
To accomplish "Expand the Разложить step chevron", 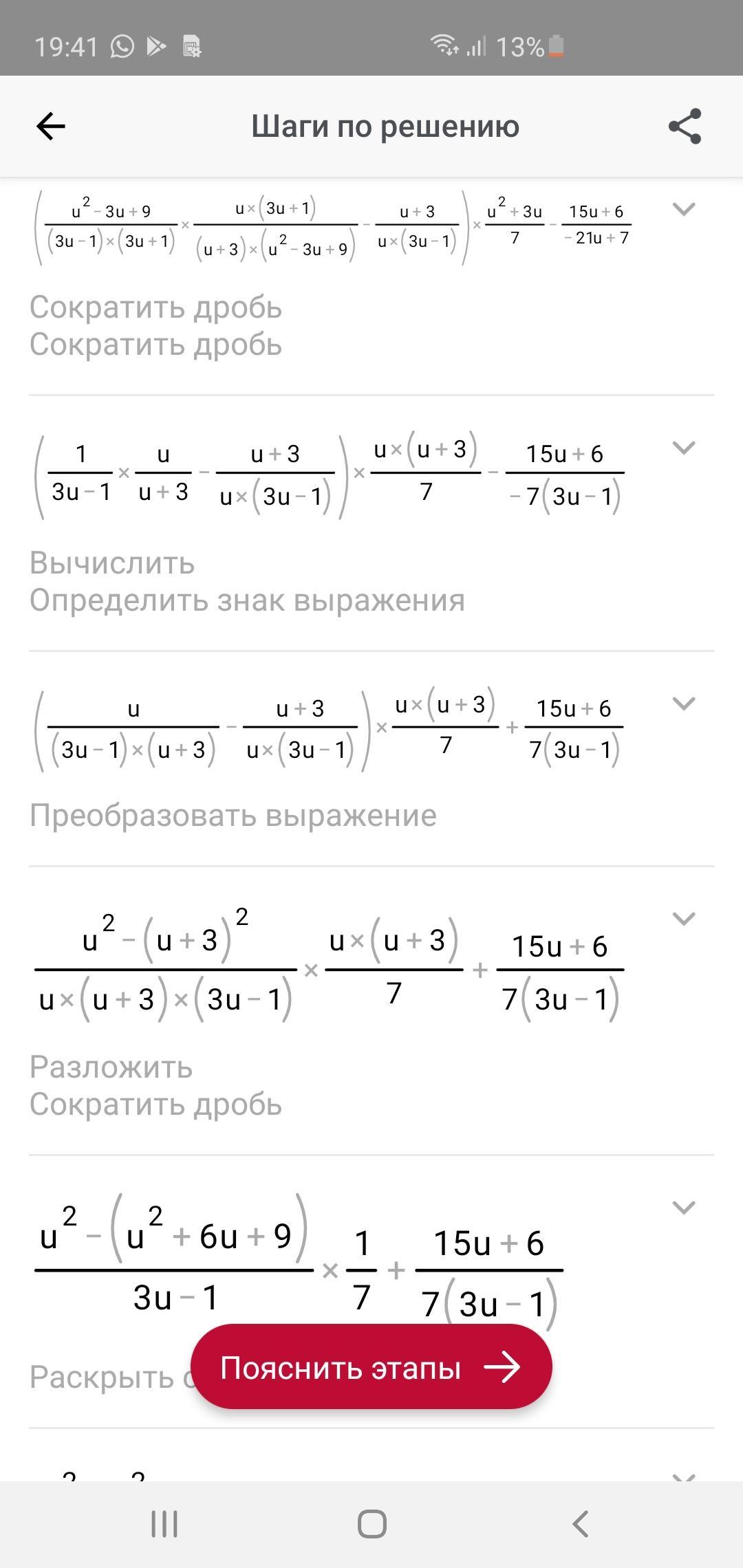I will 683,919.
